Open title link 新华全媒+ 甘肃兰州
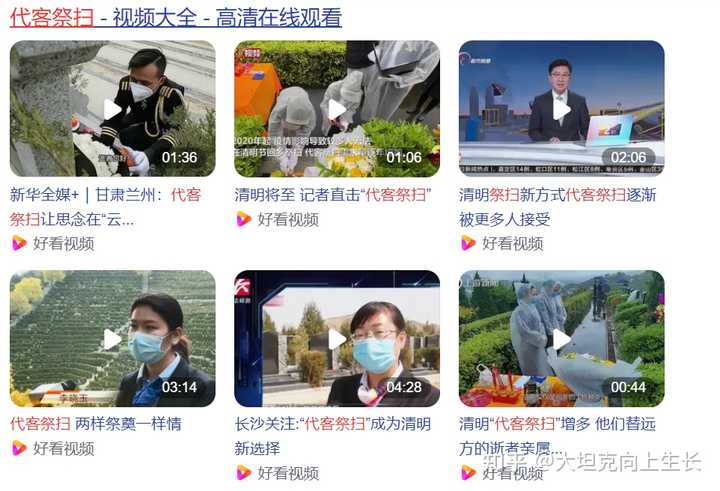 (105, 206)
